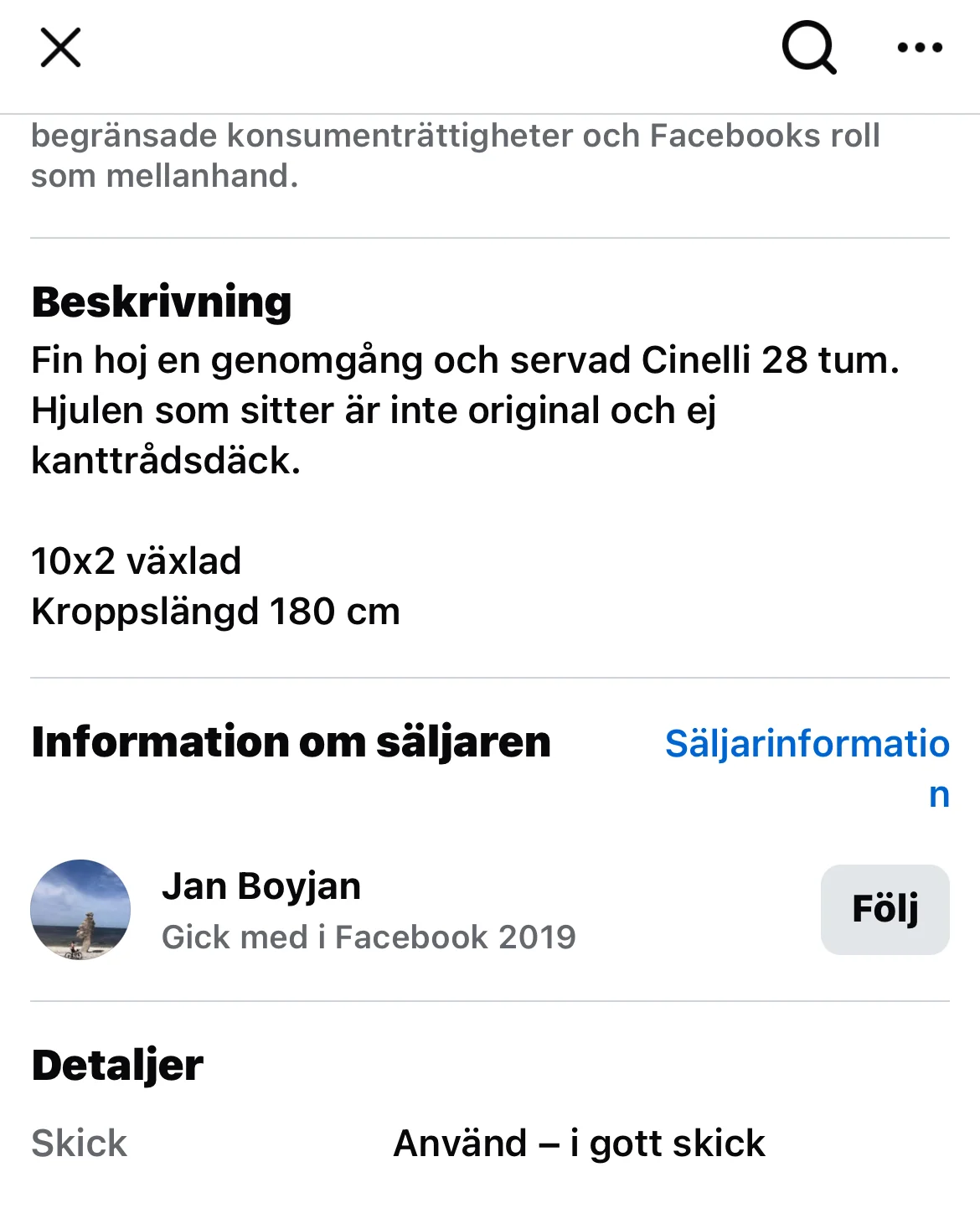Follow seller with the Följ button
Viewport: 980px width, 1229px height.
pyautogui.click(x=885, y=909)
